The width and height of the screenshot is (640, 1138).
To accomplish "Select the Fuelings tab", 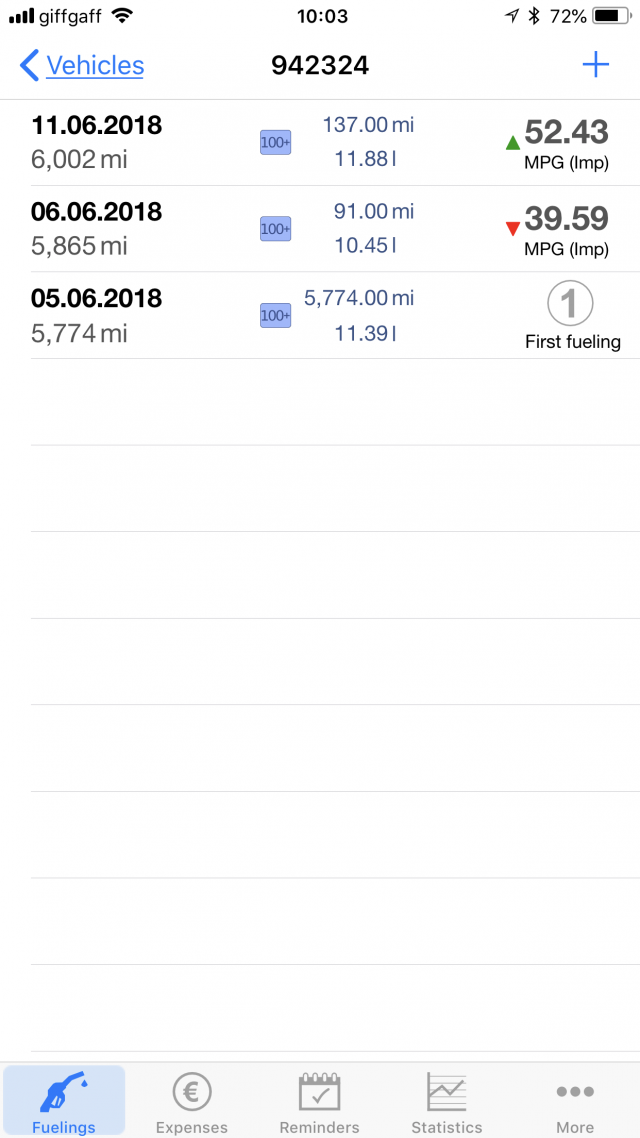I will [64, 1101].
